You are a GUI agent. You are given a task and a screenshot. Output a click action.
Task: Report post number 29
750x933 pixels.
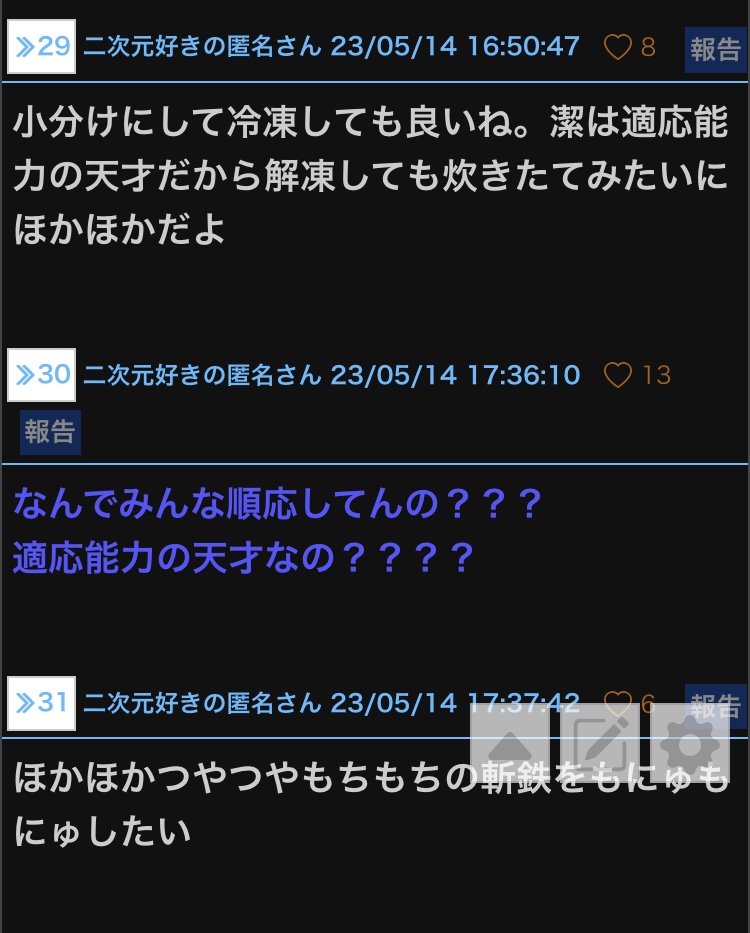click(x=715, y=49)
